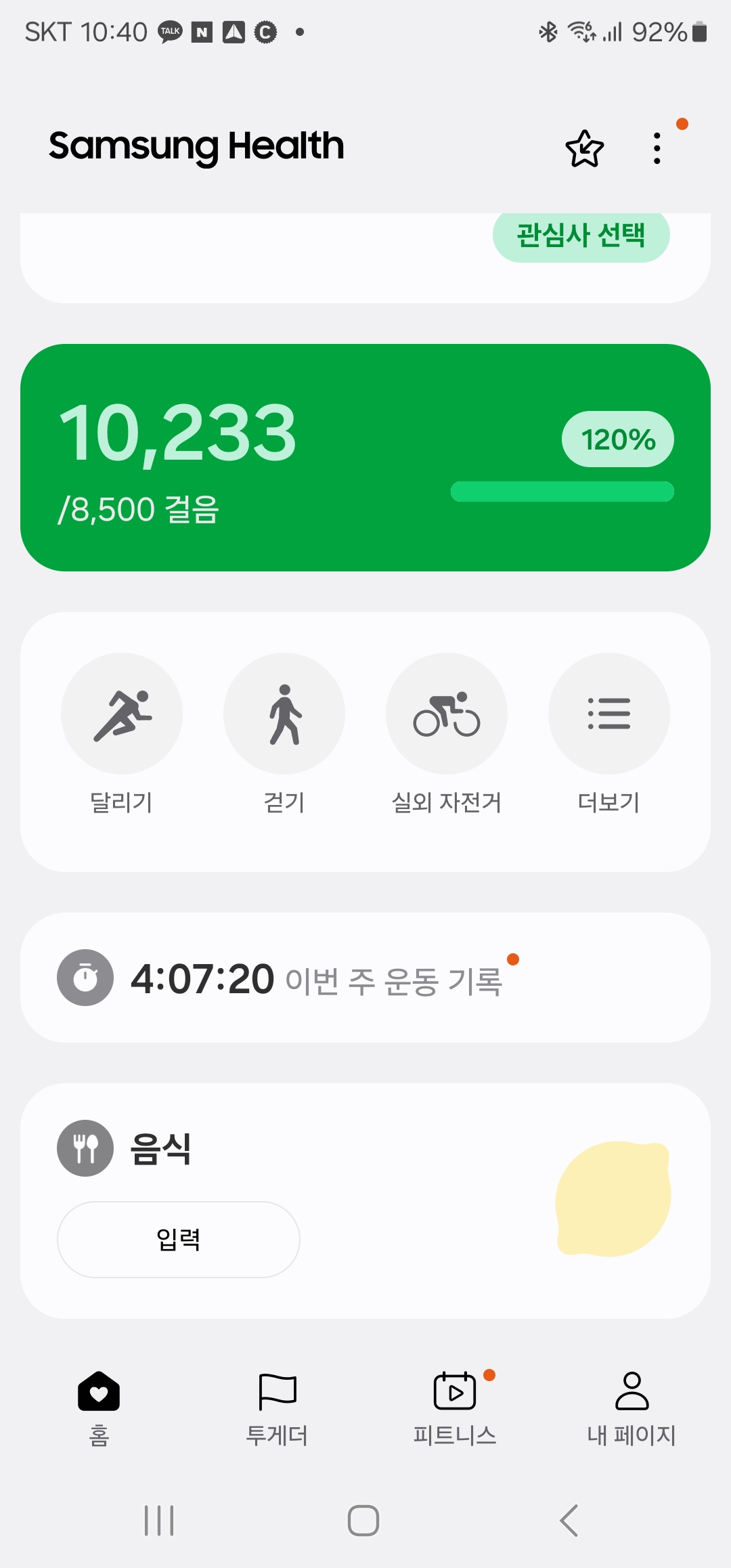
Task: Tap the 관심사 선택 button
Action: click(x=581, y=236)
